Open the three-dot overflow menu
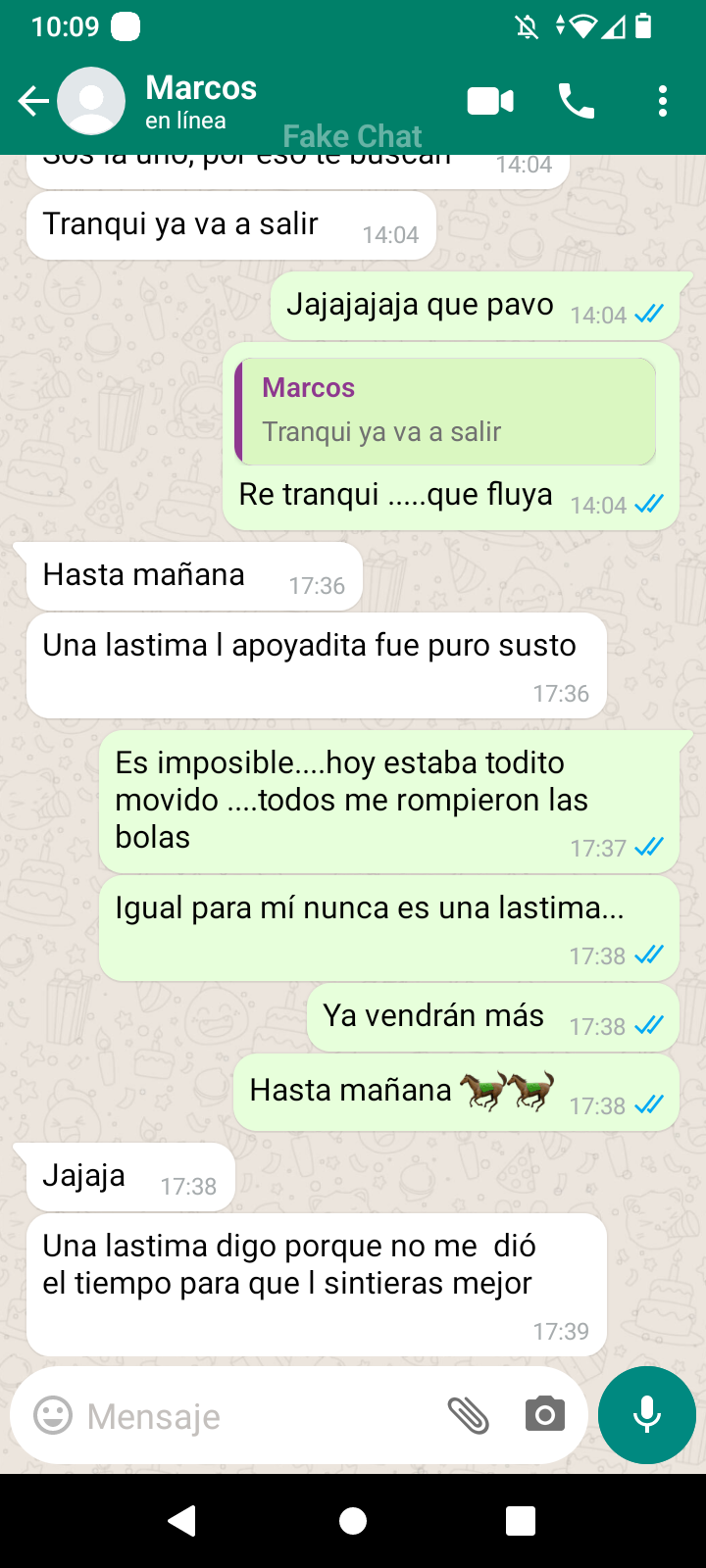 coord(663,101)
